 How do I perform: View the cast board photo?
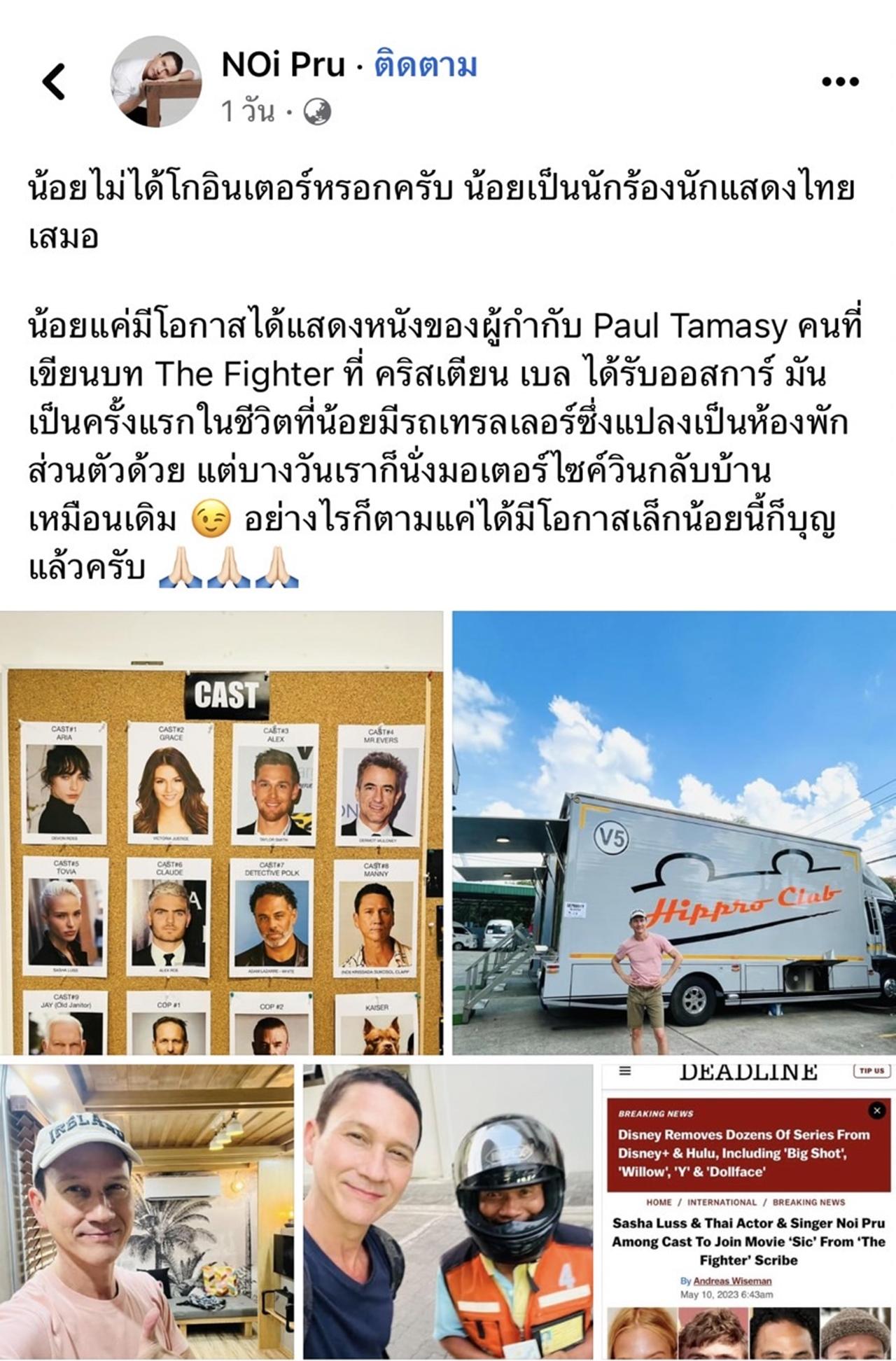221,832
